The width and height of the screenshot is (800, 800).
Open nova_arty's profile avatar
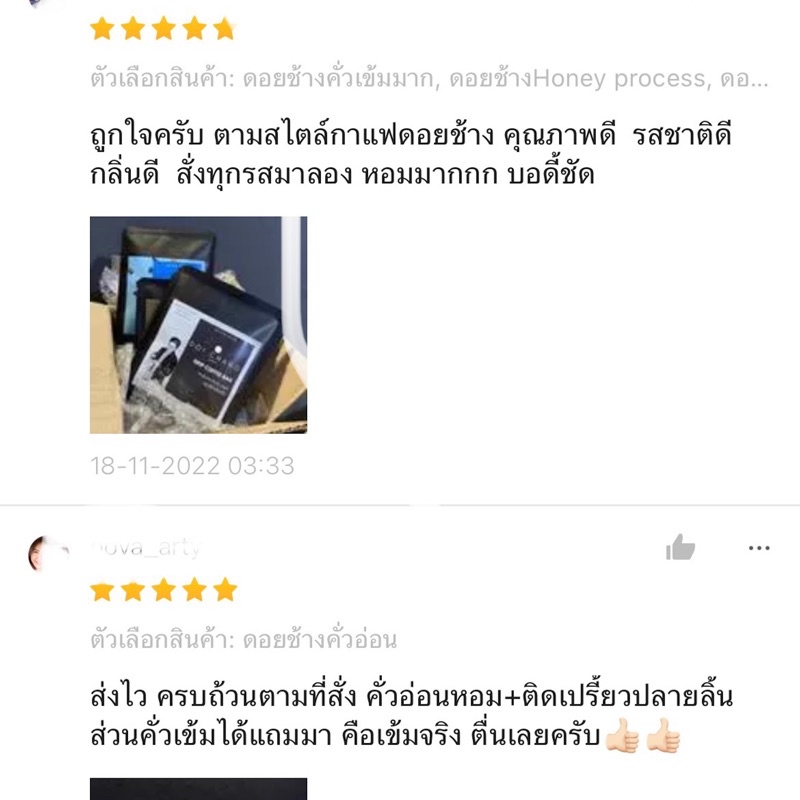[49, 552]
